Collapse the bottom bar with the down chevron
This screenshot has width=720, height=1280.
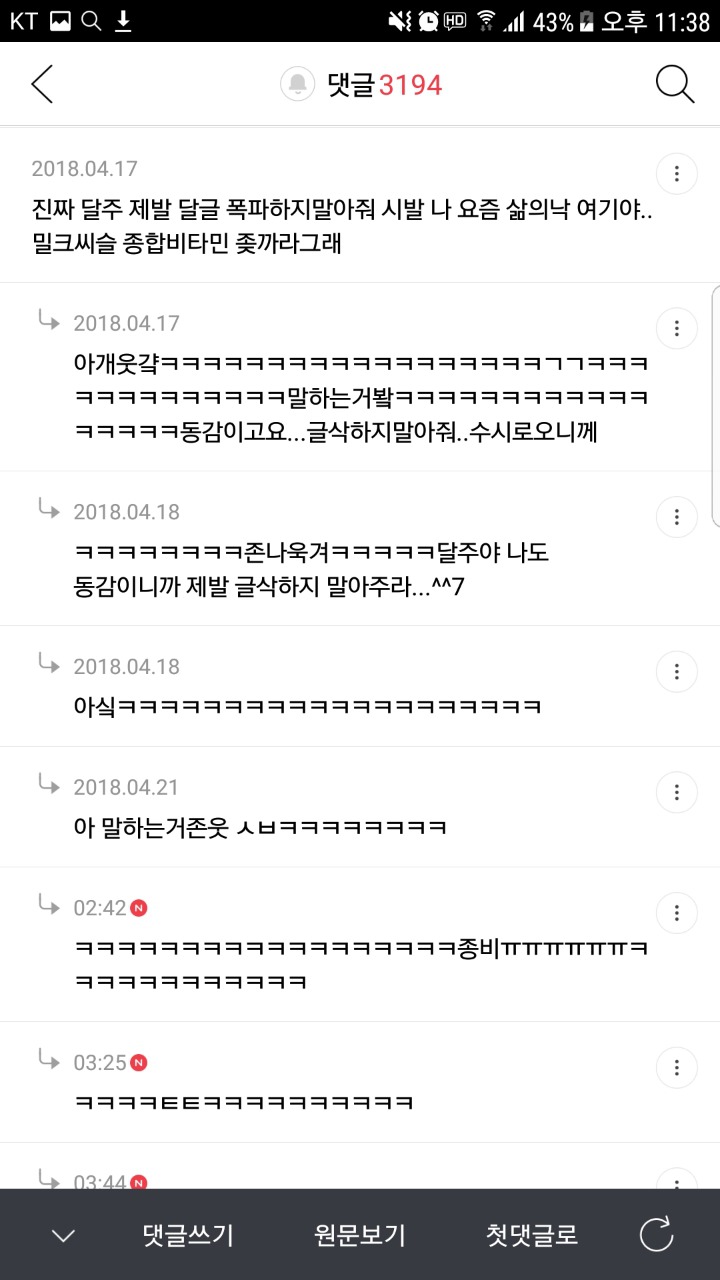point(63,1235)
